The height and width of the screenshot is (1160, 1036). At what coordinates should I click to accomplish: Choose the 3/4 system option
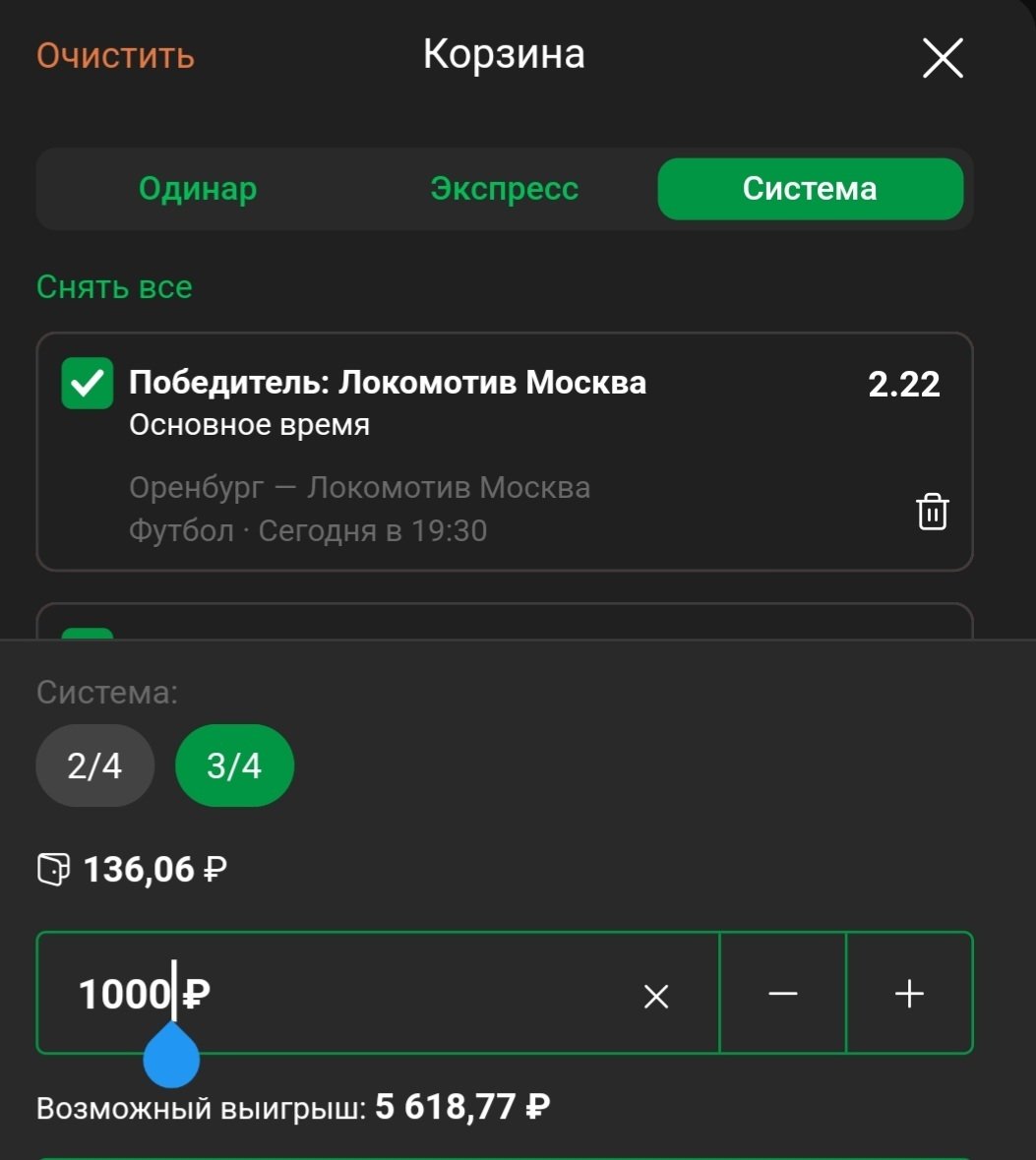click(234, 765)
